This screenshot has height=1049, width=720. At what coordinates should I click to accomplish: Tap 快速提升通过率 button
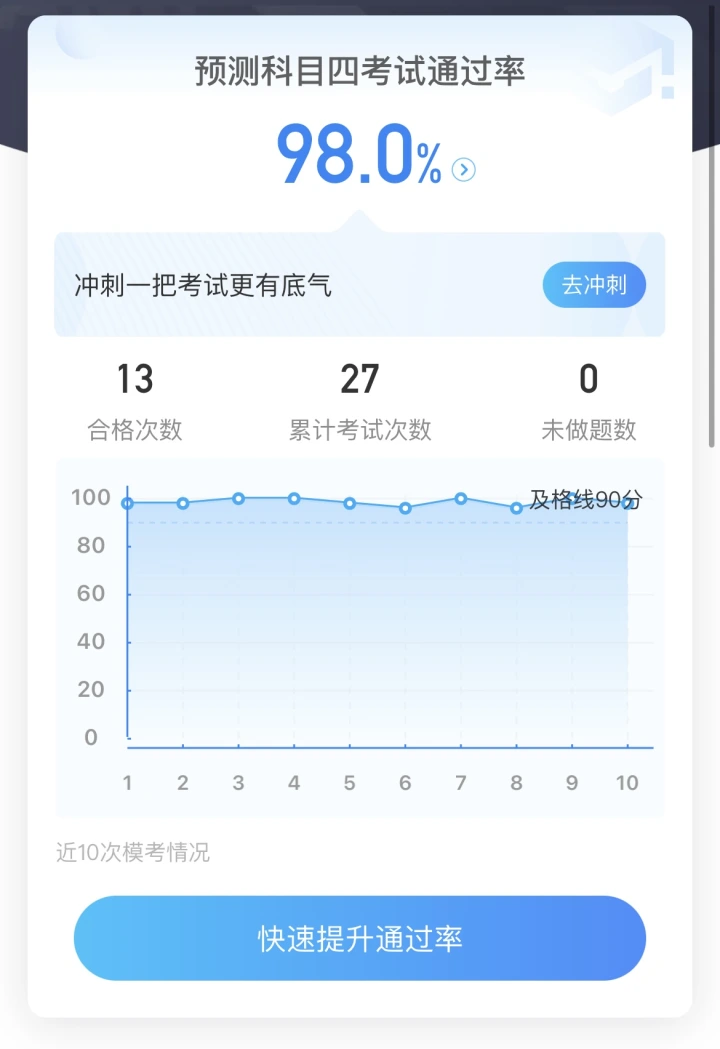tap(360, 938)
